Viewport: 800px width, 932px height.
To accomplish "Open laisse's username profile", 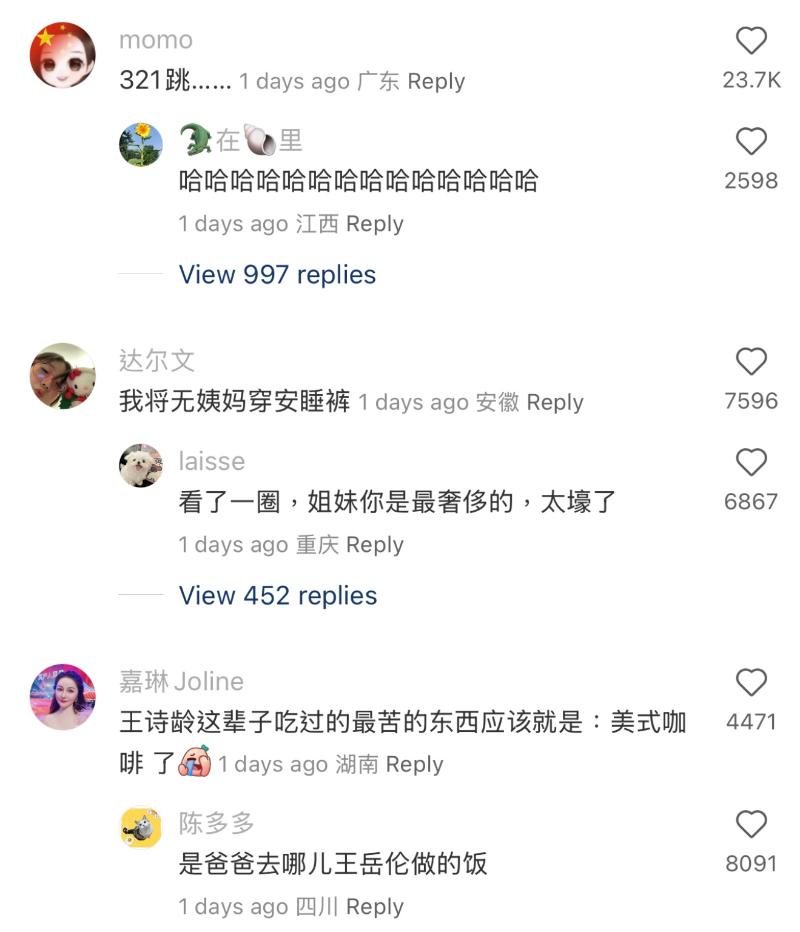I will pos(211,461).
